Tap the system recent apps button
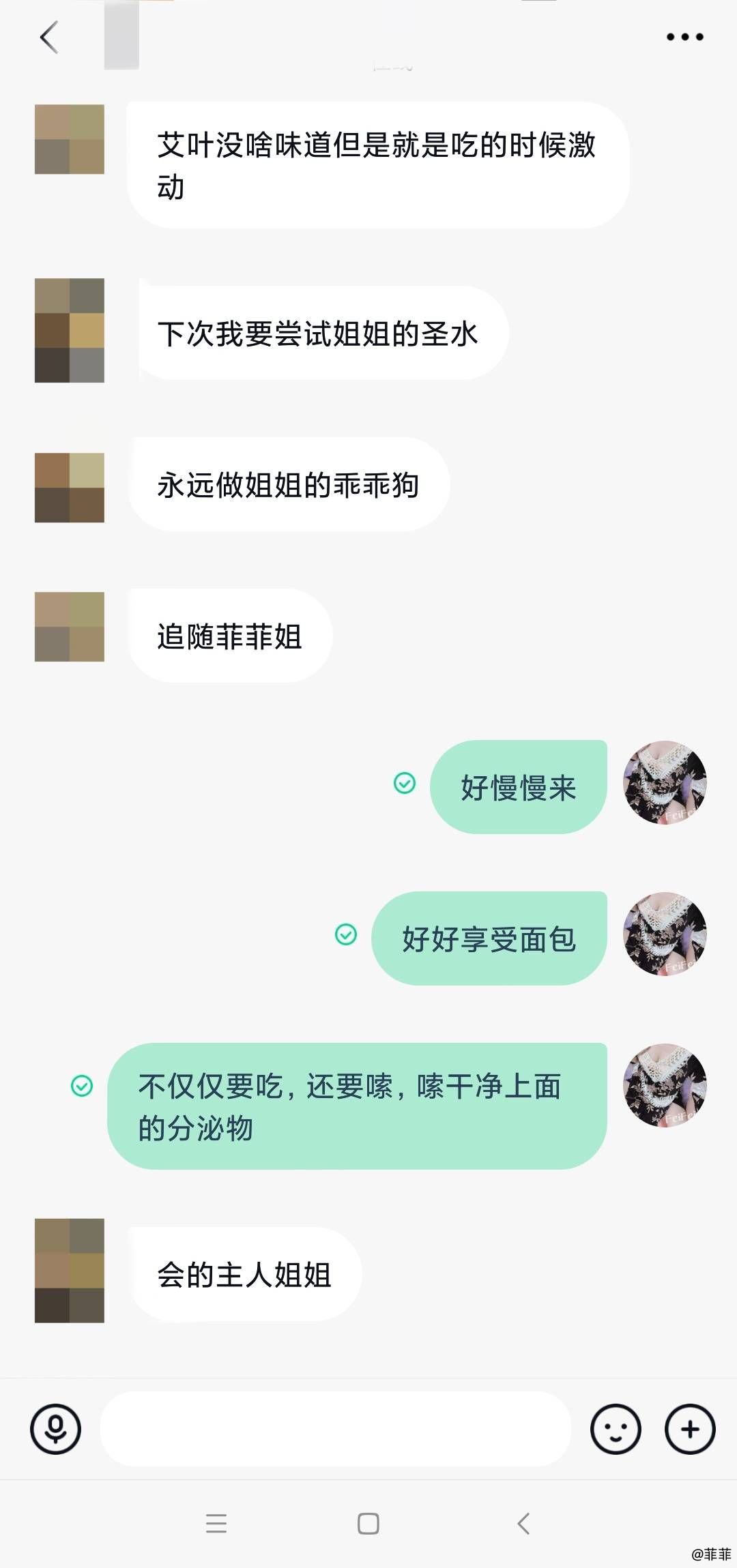 tap(216, 1523)
